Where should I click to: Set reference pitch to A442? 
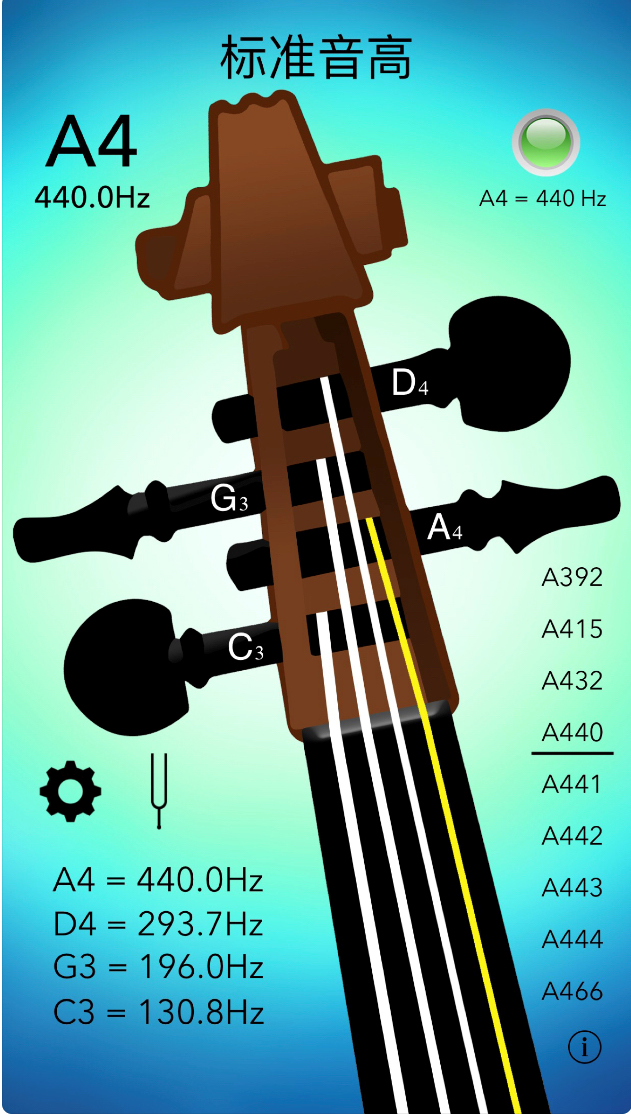(572, 836)
